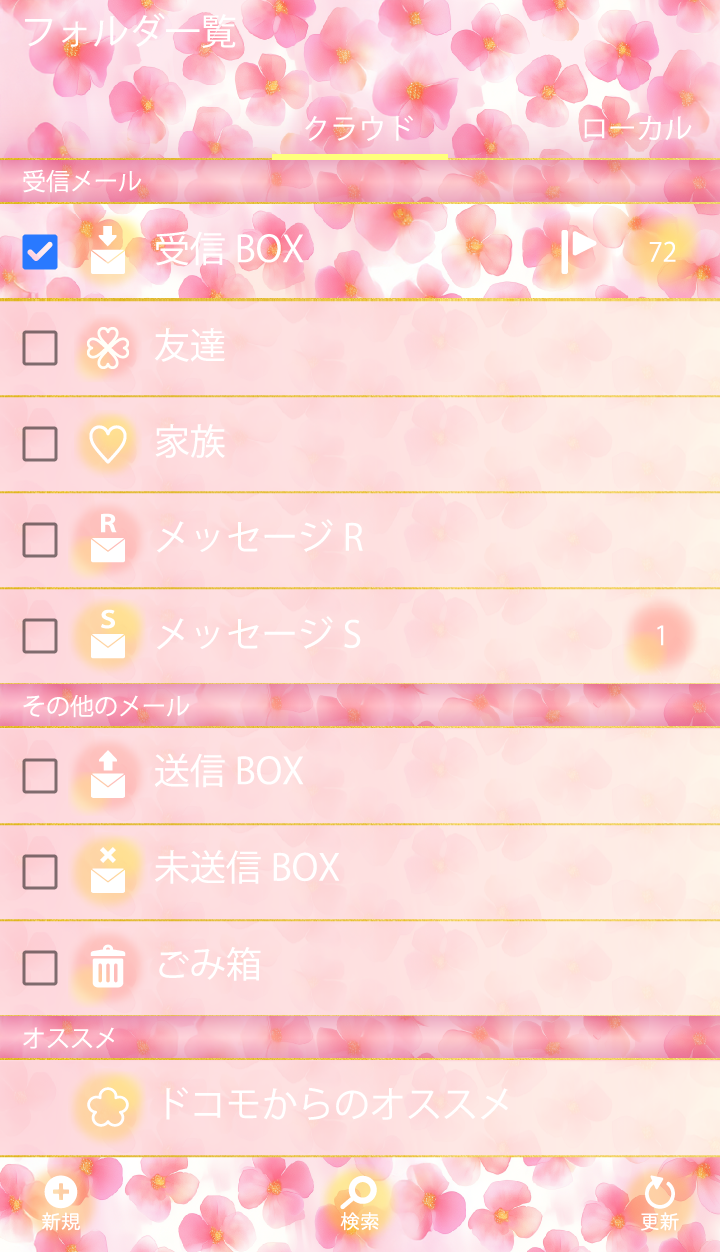Screen dimensions: 720x1252
Task: Uncheck the 受信 BOX checkbox
Action: 40,251
